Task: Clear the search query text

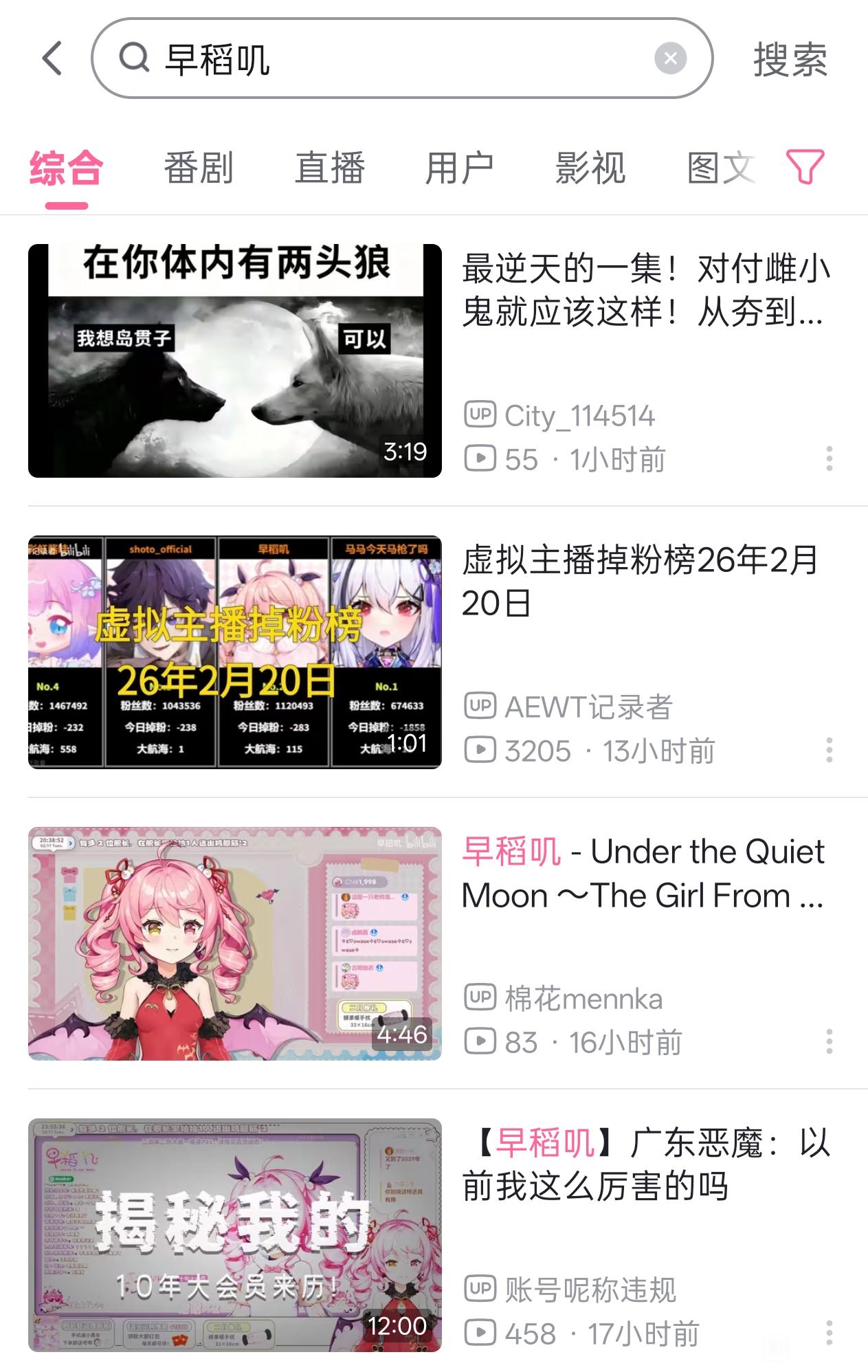Action: point(670,58)
